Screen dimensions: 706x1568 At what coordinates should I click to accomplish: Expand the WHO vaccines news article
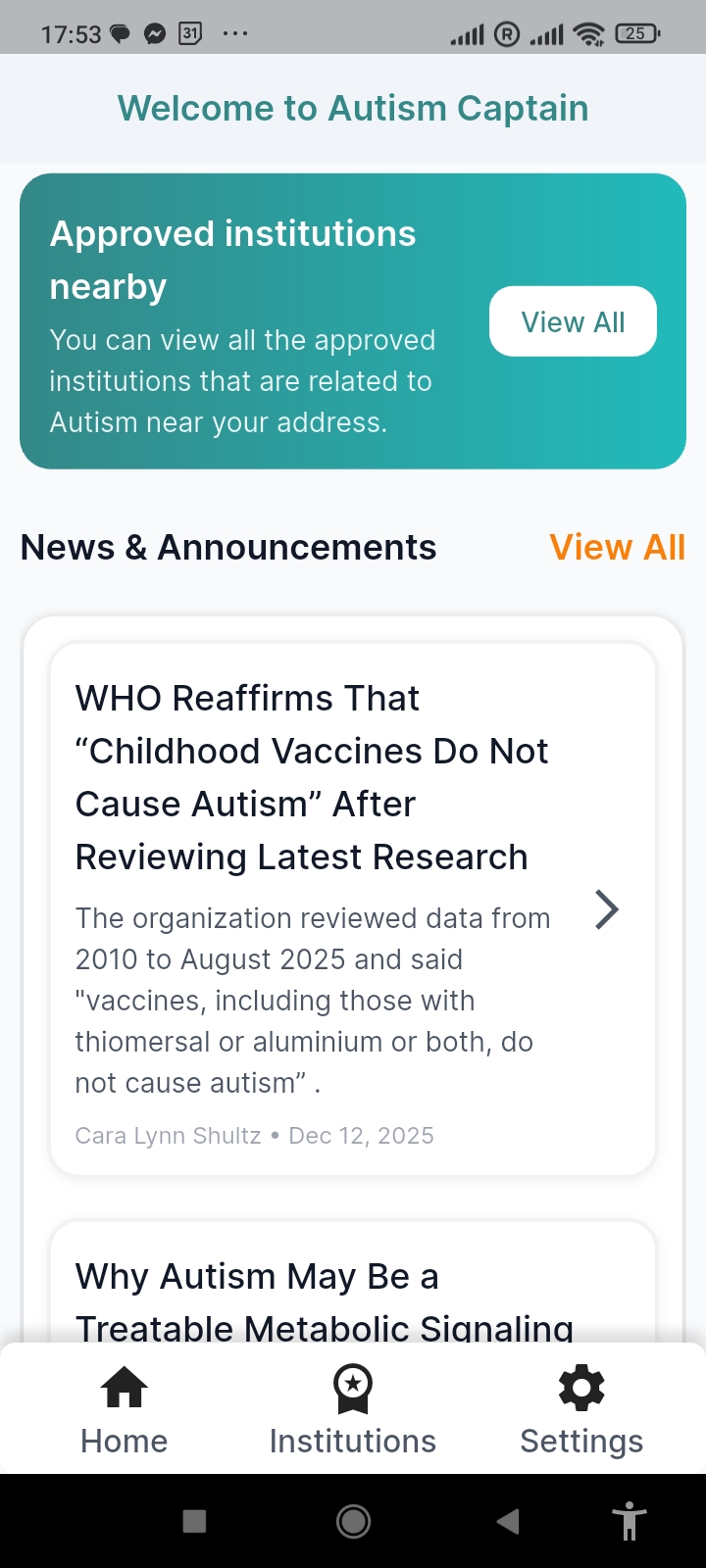[x=312, y=776]
